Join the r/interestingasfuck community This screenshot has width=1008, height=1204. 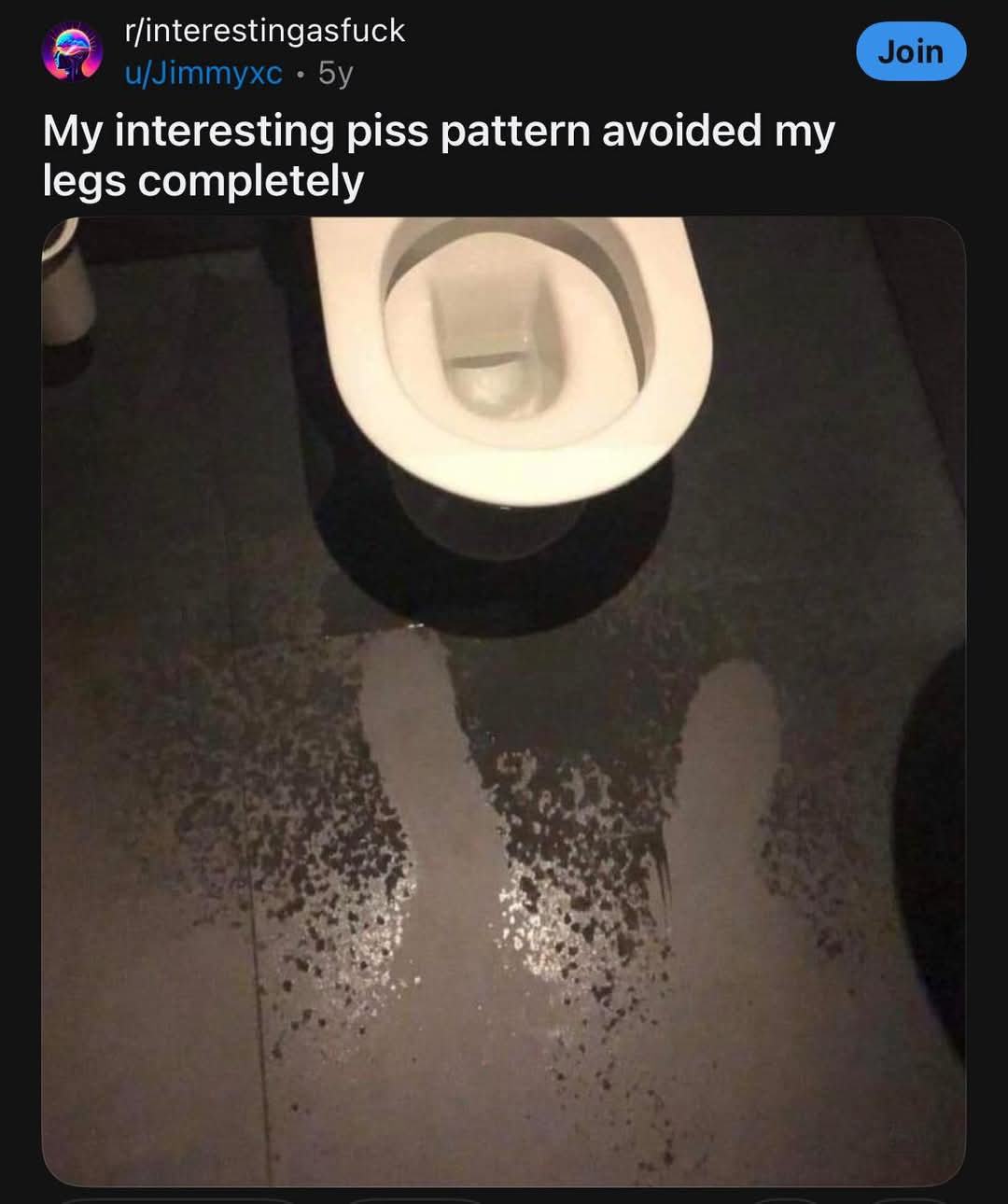point(910,51)
